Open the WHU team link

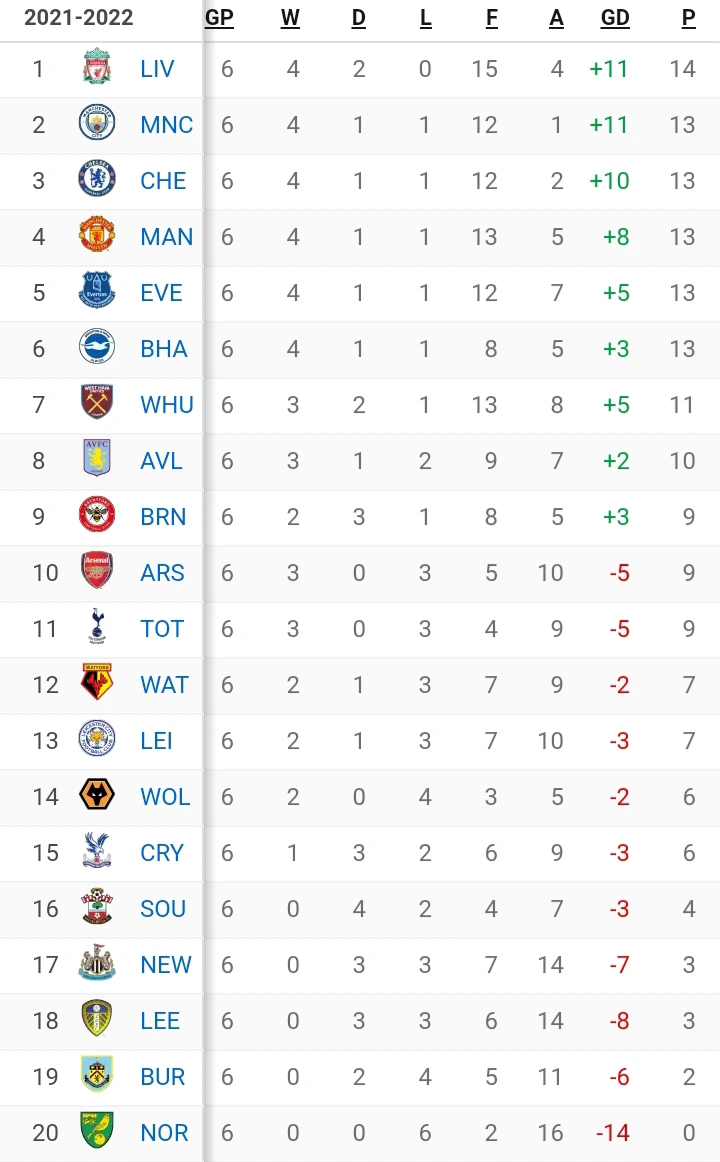[166, 405]
